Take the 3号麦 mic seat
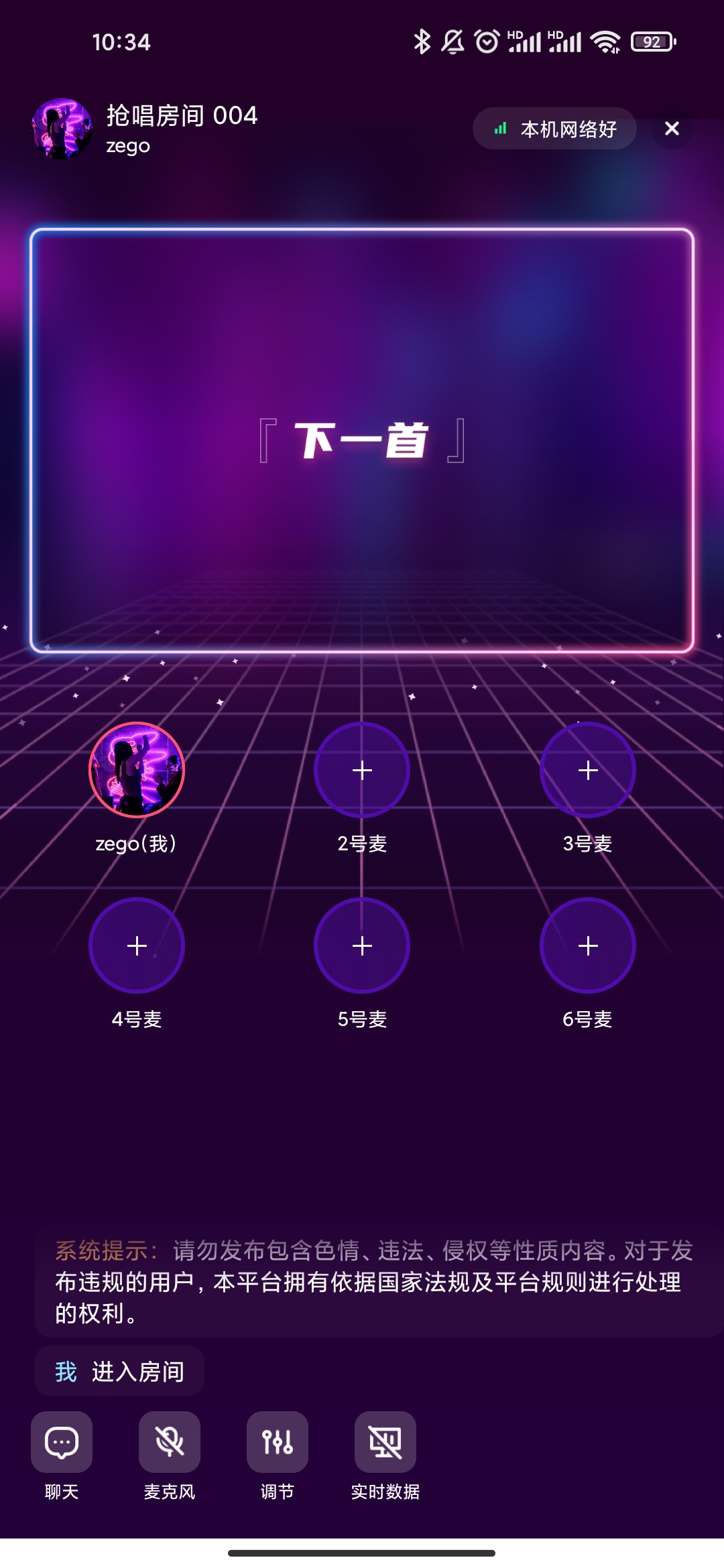 pos(588,770)
